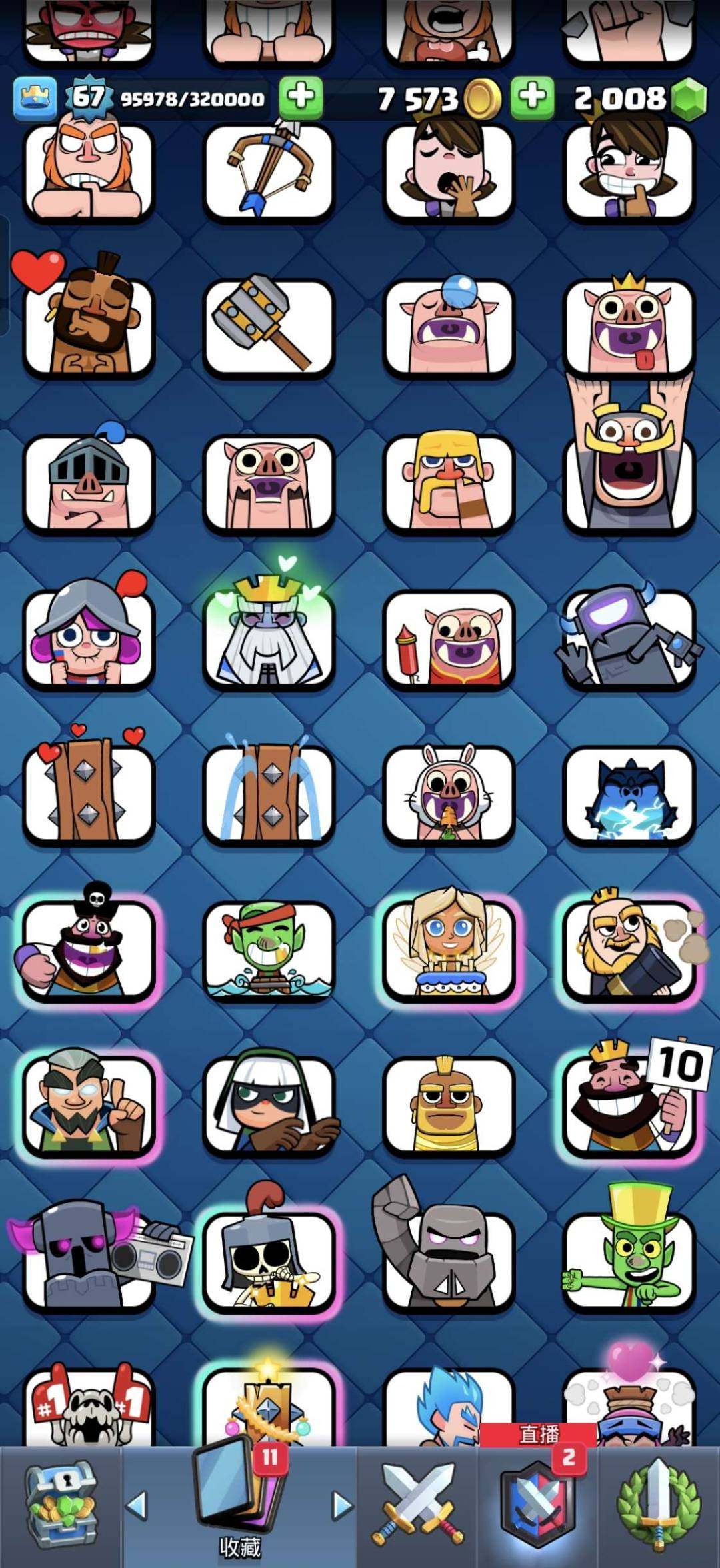Open the king level 67 crown icon
The height and width of the screenshot is (1568, 720).
[x=35, y=97]
